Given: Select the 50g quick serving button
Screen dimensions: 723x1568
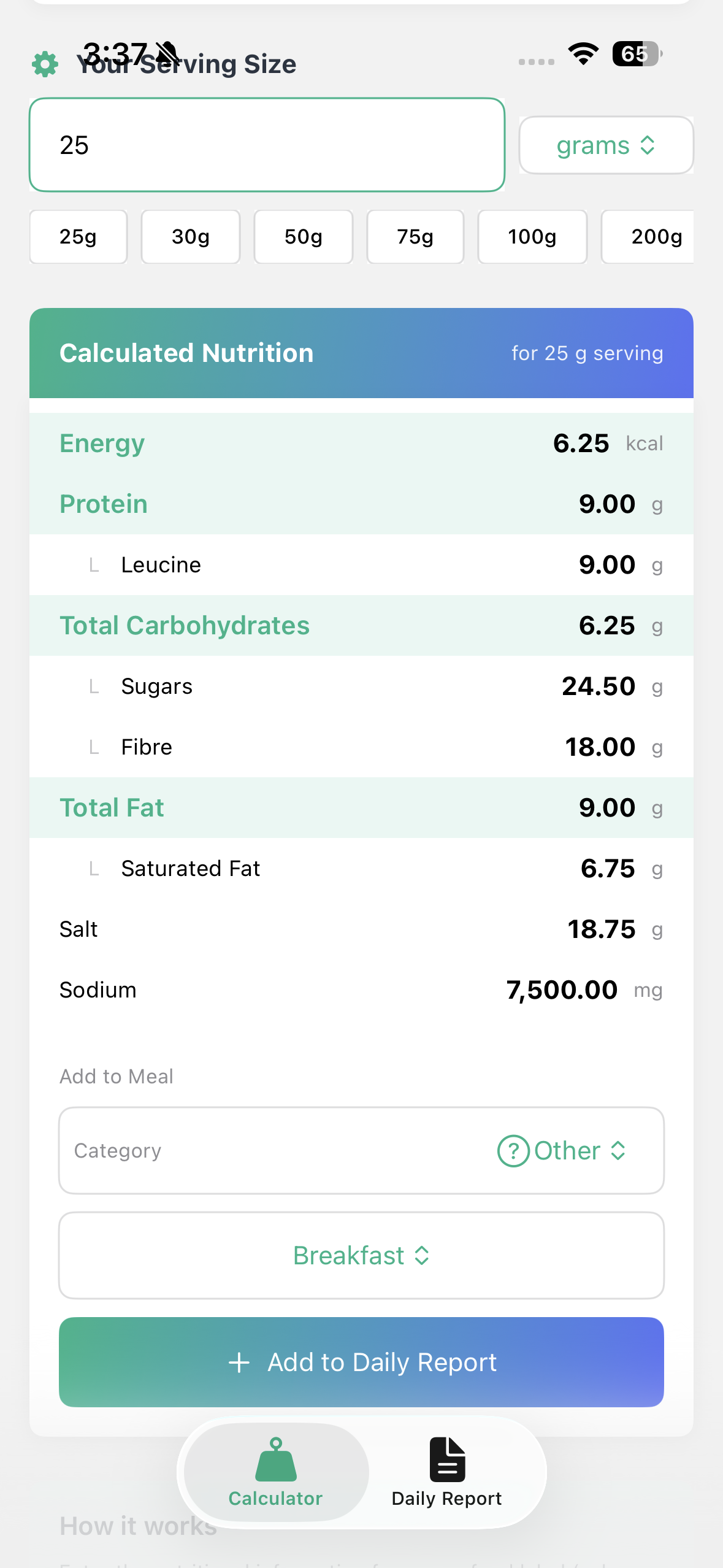Looking at the screenshot, I should pos(303,237).
